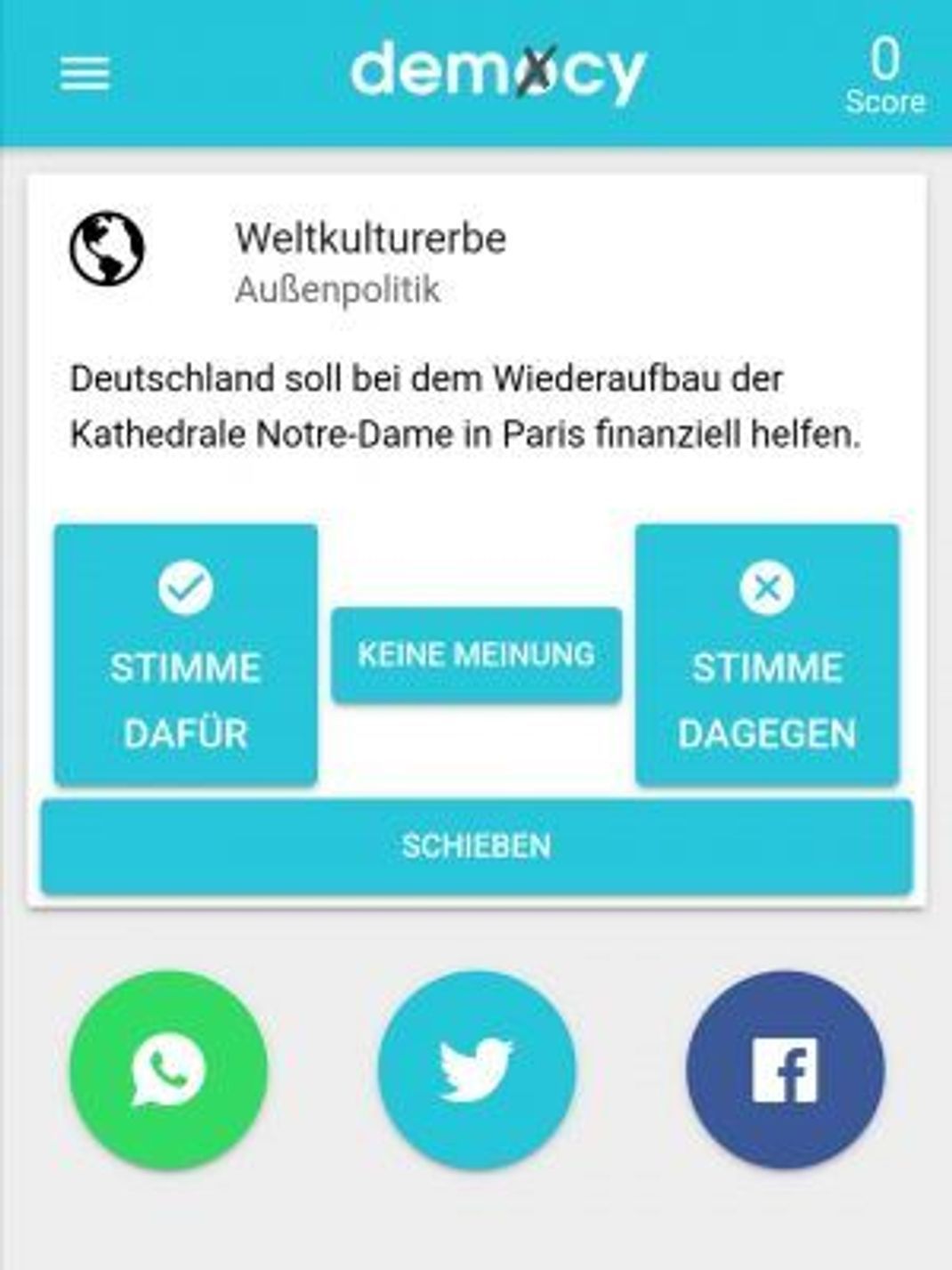Viewport: 952px width, 1270px height.
Task: Share this proposal via WhatsApp
Action: (x=168, y=1071)
